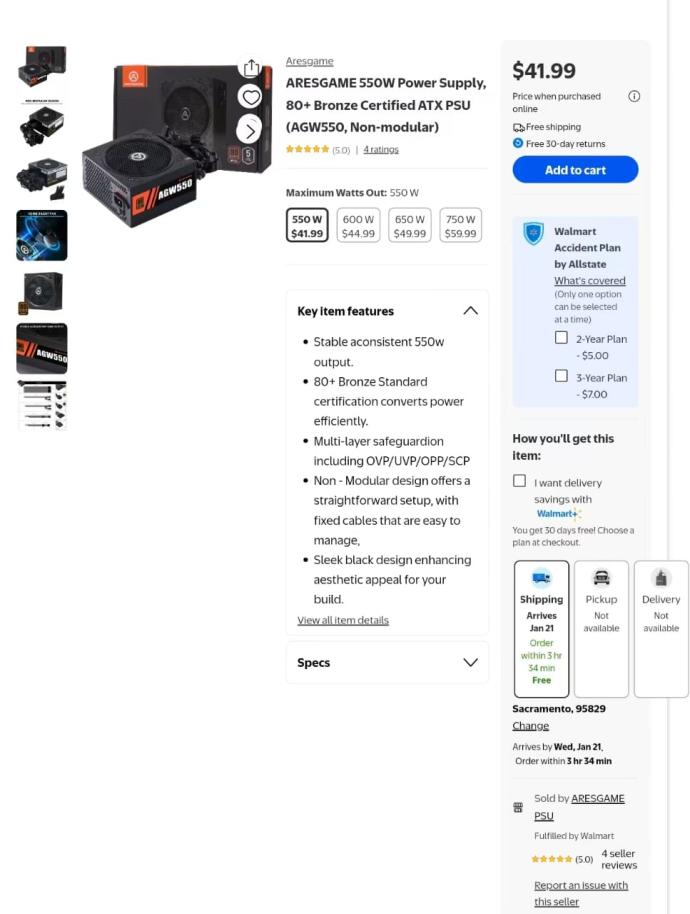Add to cart

tap(574, 170)
